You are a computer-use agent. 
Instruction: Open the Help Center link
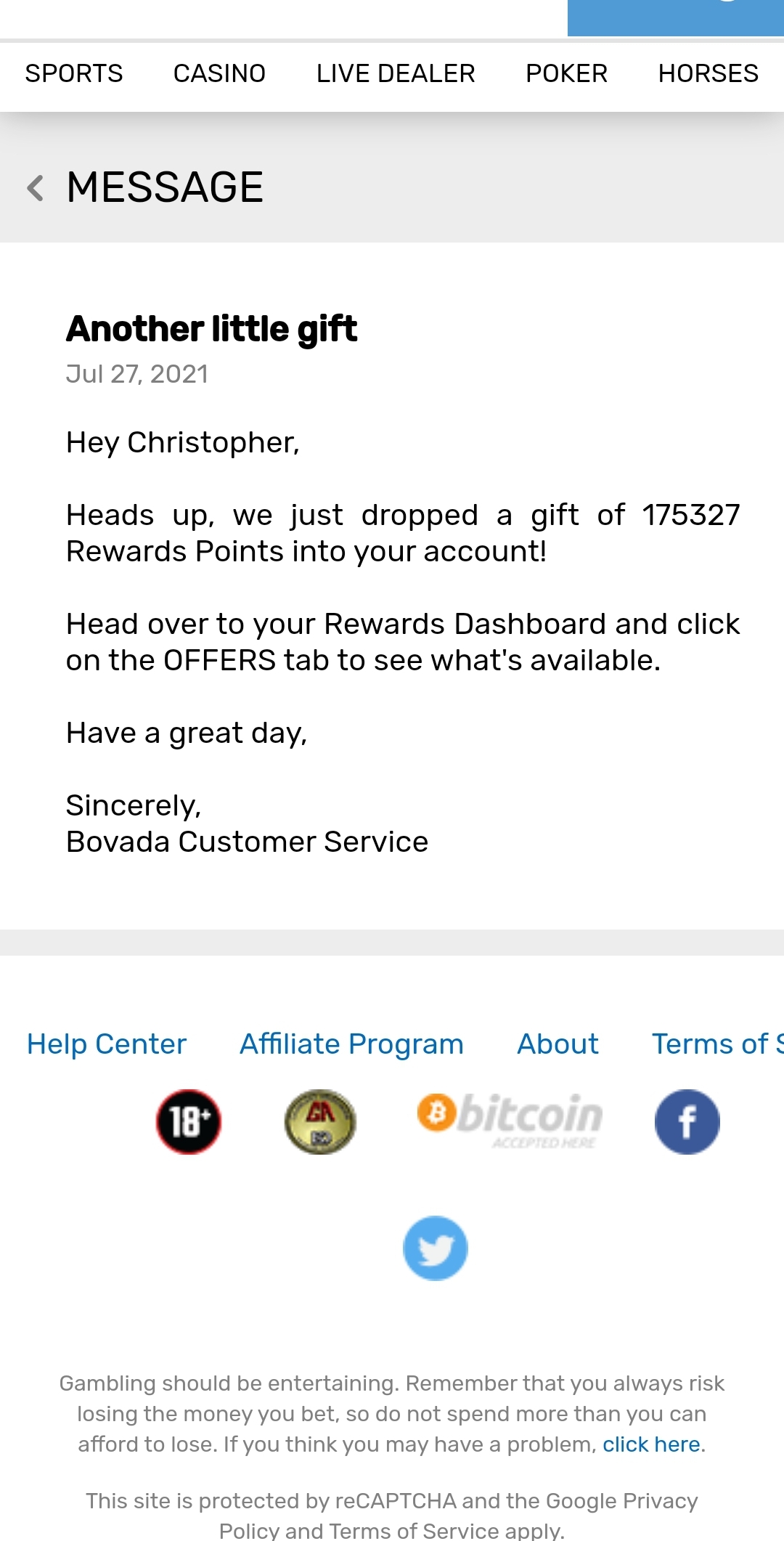point(107,1044)
